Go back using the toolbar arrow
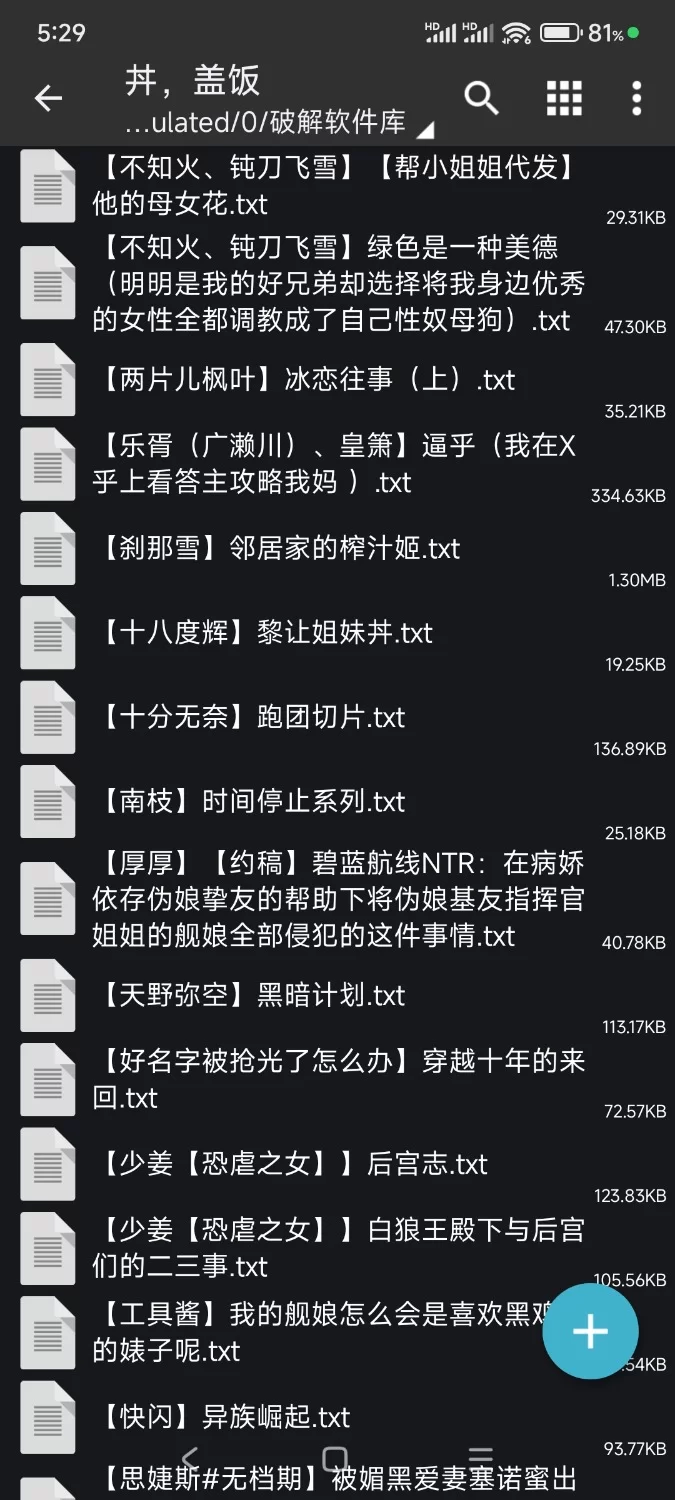Viewport: 675px width, 1500px height. [48, 98]
